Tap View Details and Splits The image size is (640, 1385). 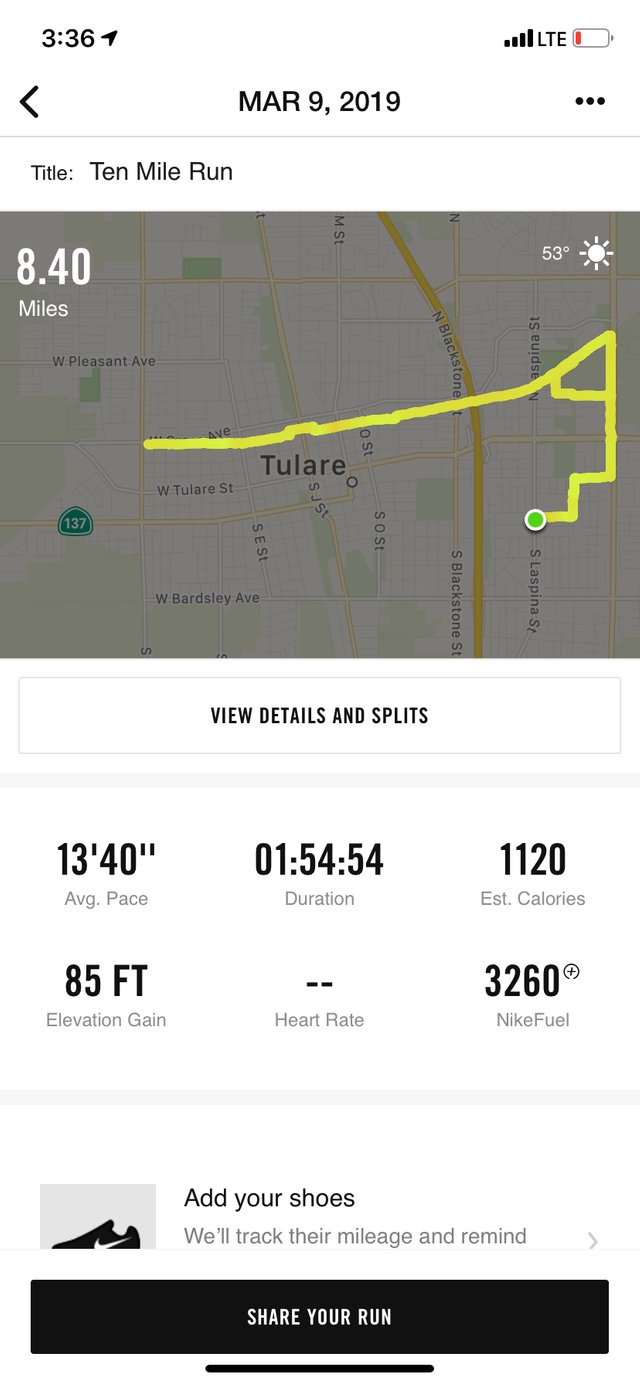click(320, 715)
